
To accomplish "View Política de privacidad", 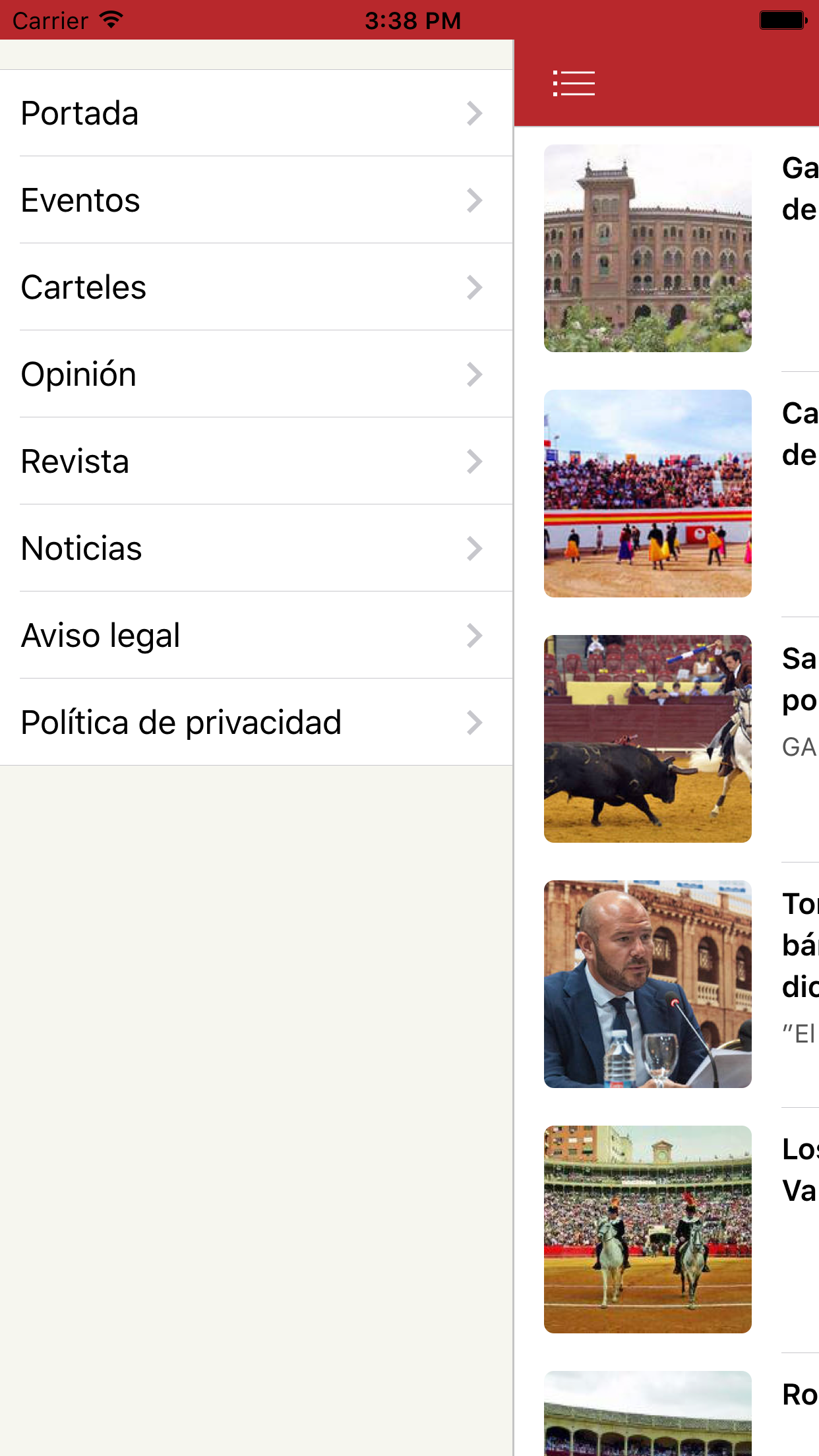I will pos(256,723).
